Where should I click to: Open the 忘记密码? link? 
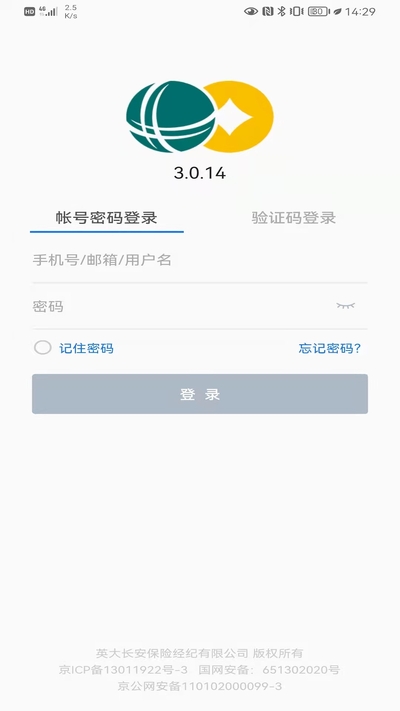pos(330,348)
